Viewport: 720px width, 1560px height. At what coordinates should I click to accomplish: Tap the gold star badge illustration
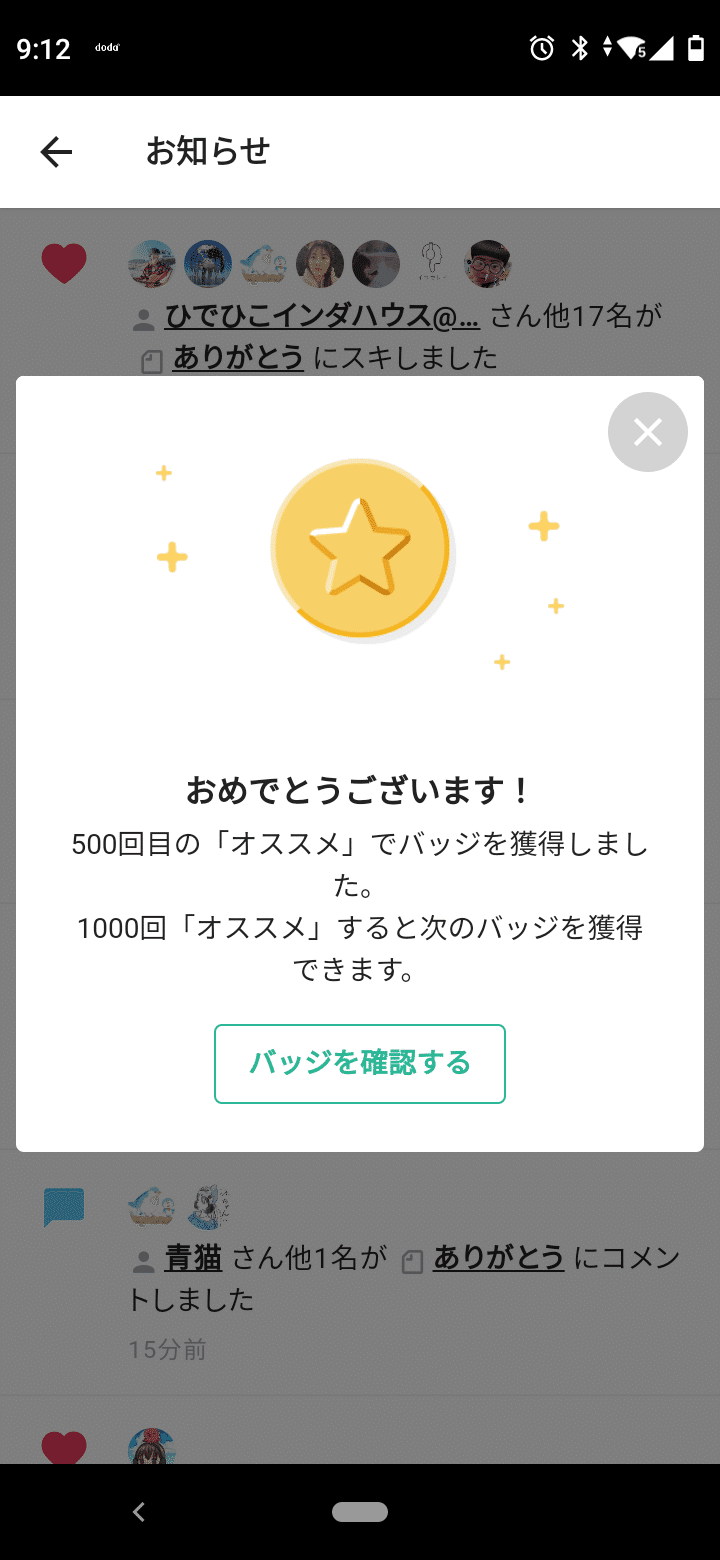(x=362, y=550)
